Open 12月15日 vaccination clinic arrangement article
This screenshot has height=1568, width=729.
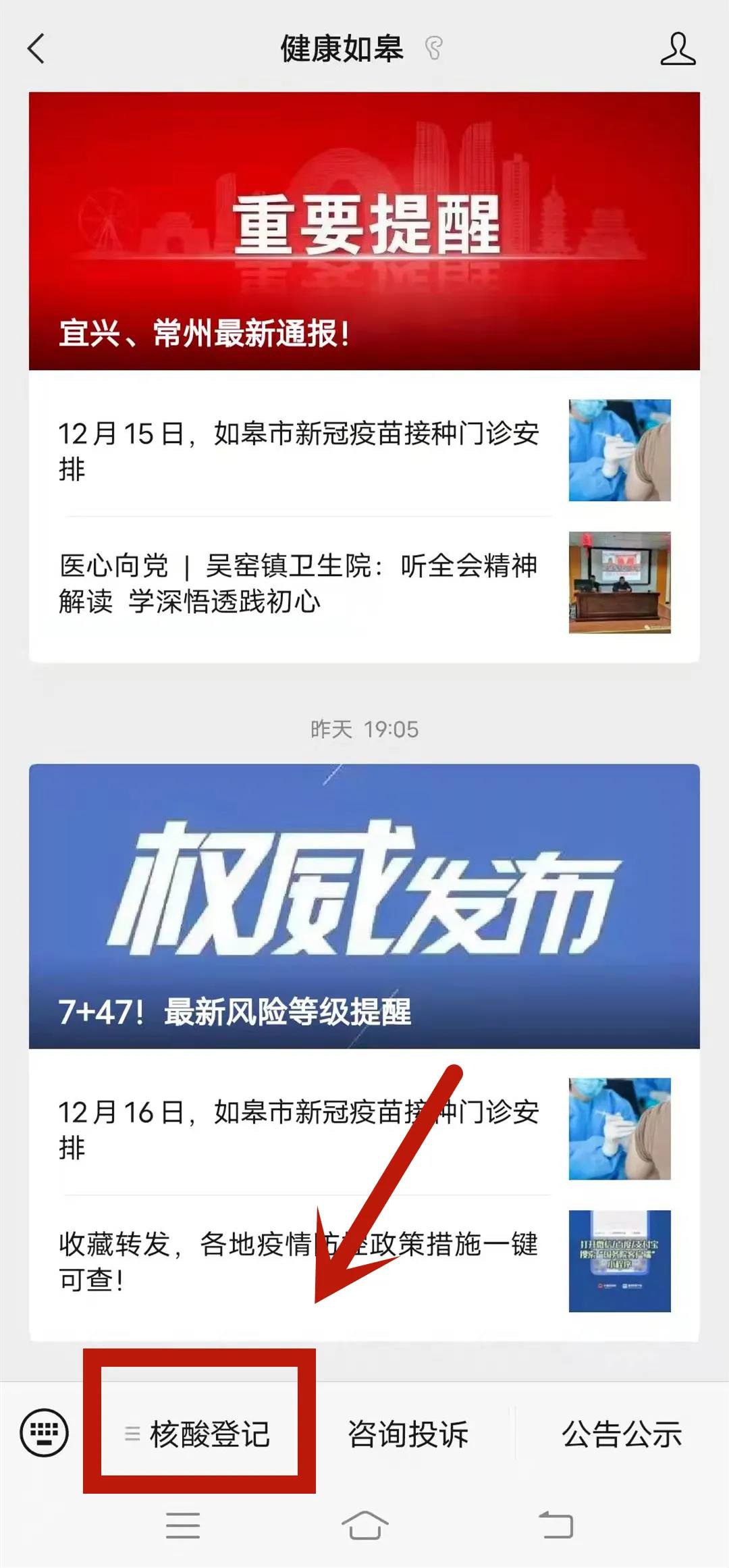(x=364, y=450)
